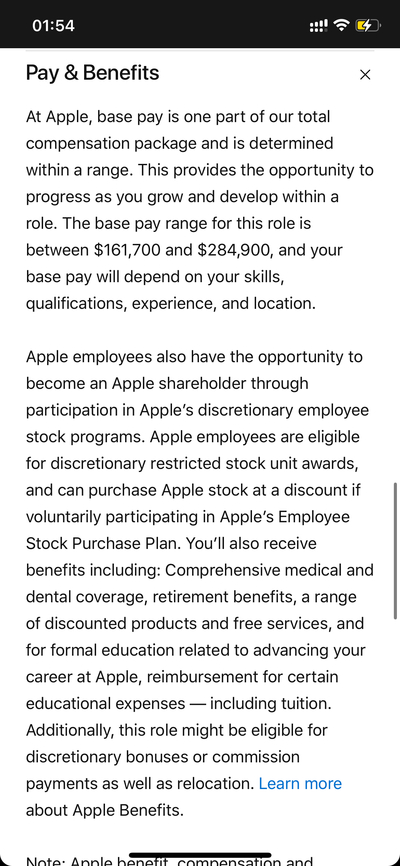Open the Learn more link
This screenshot has height=866, width=400.
[x=300, y=783]
